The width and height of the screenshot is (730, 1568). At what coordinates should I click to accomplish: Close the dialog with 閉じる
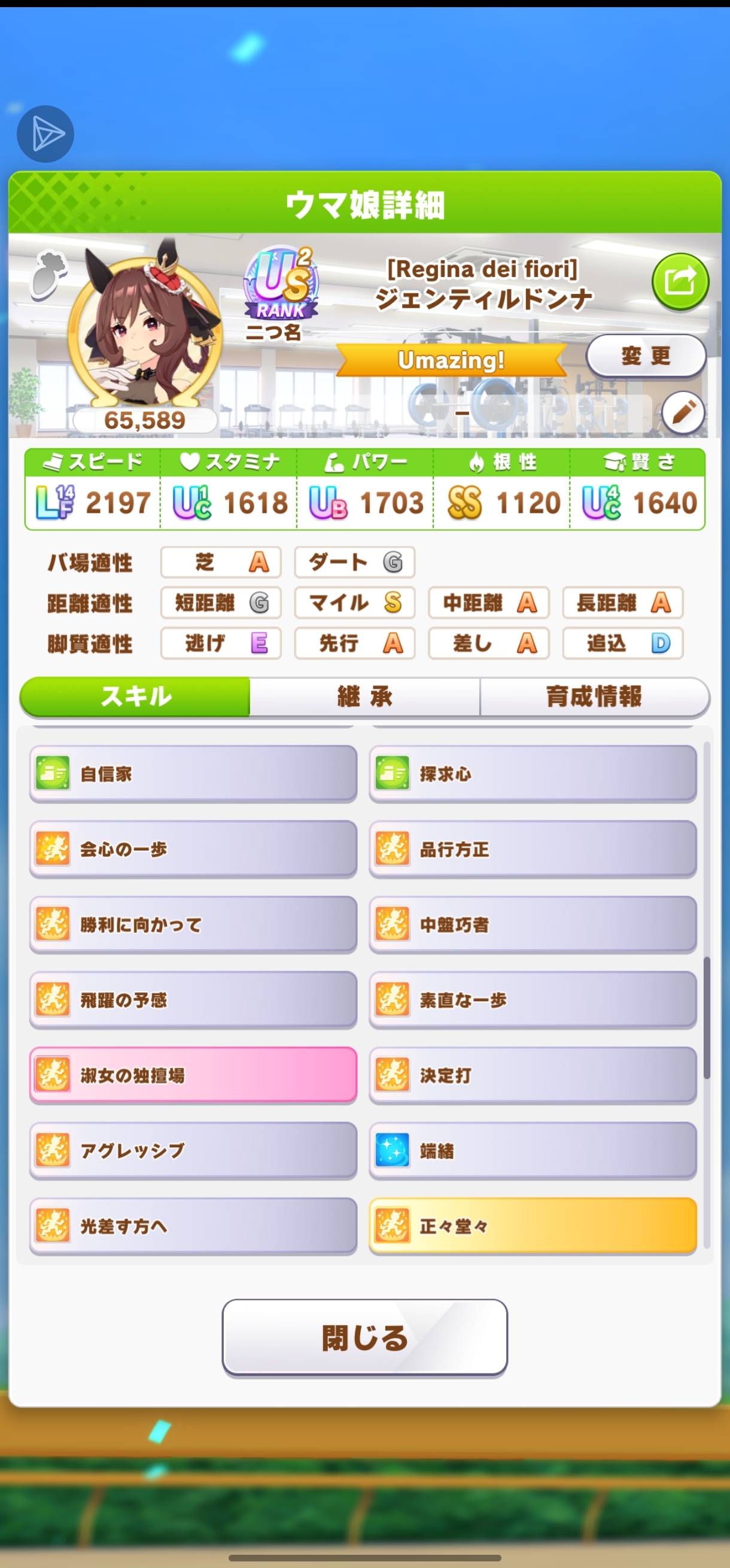coord(365,1338)
